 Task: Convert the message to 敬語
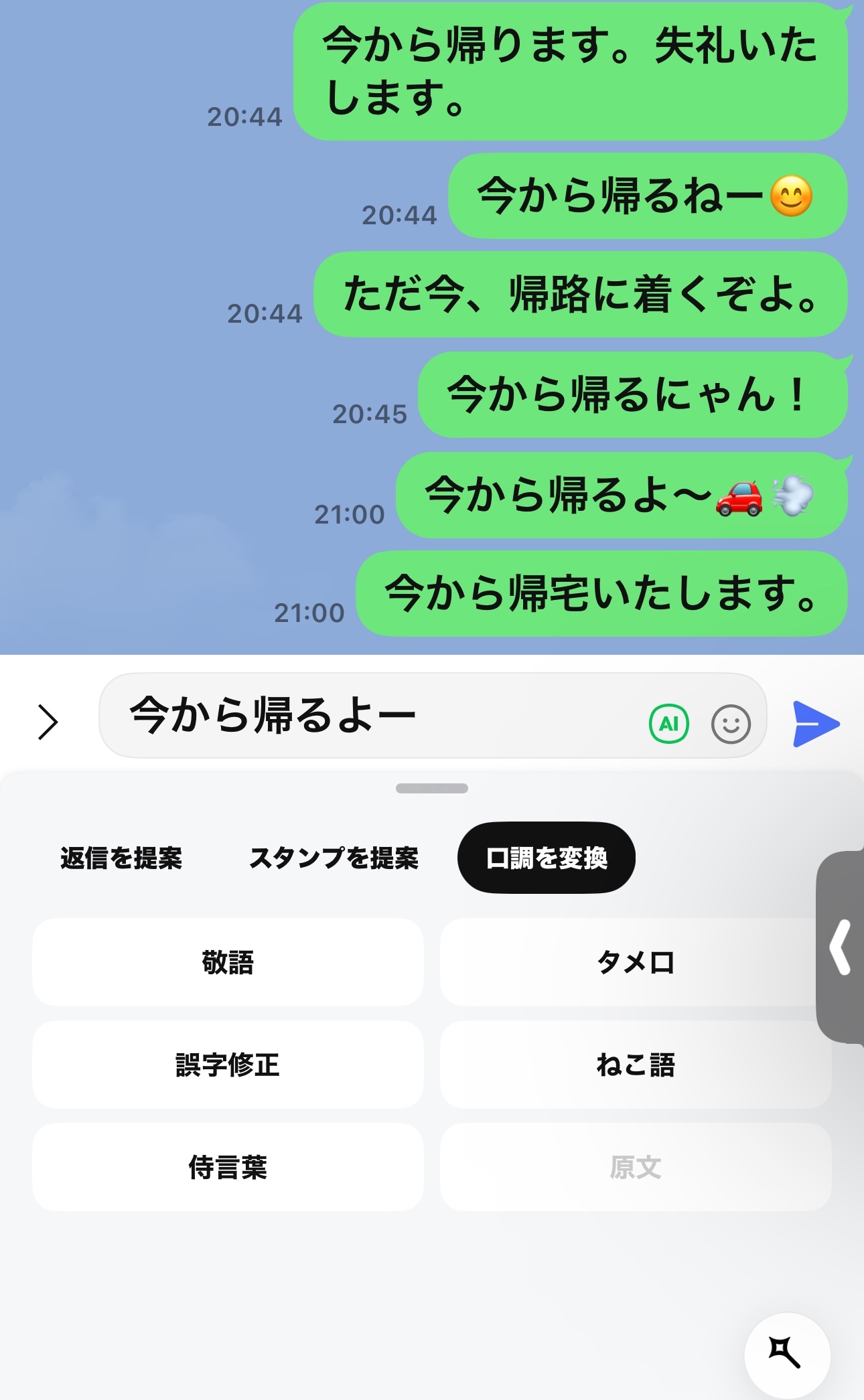[x=228, y=962]
